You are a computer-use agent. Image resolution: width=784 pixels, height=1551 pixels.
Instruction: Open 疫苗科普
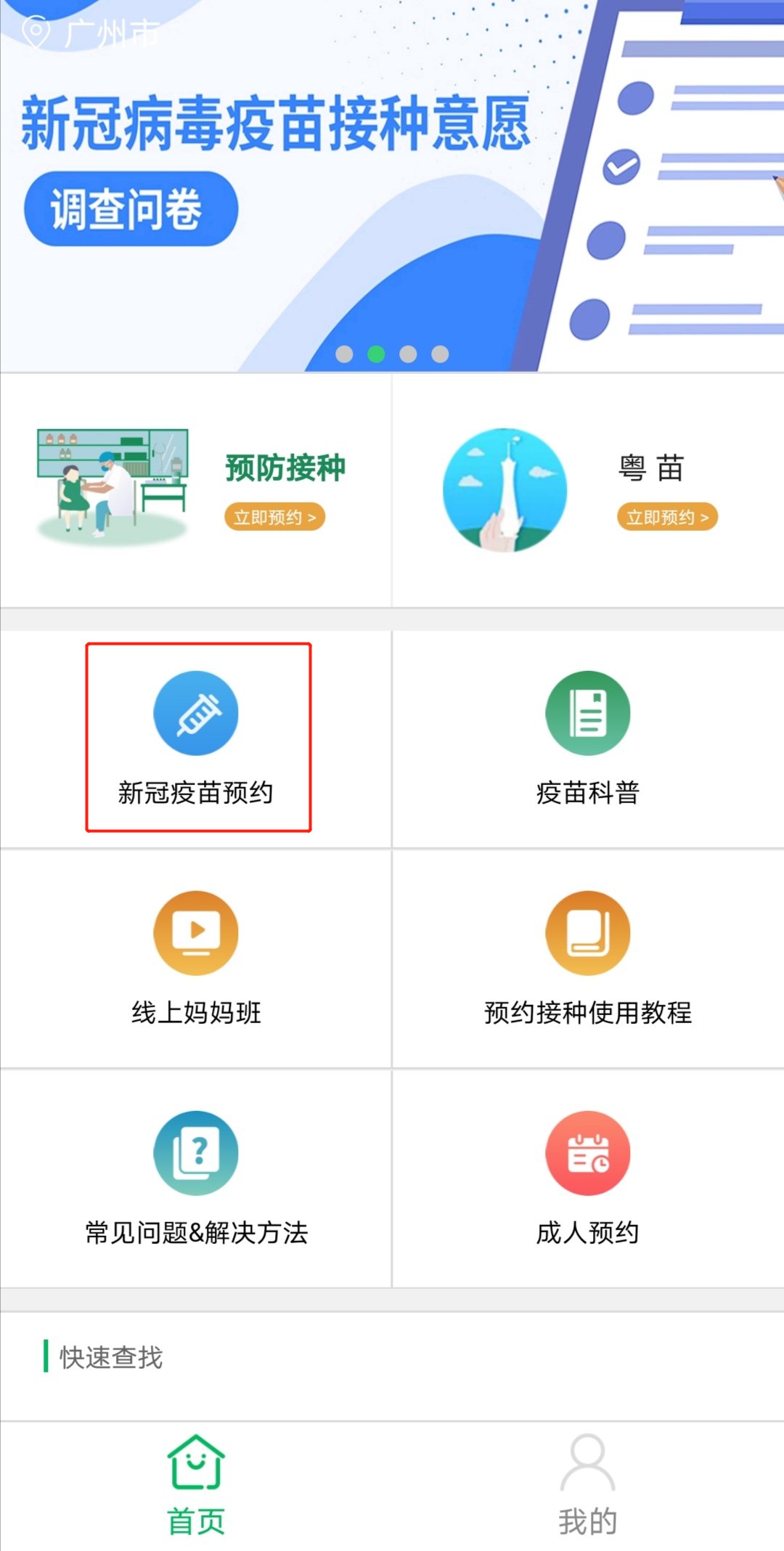point(587,737)
